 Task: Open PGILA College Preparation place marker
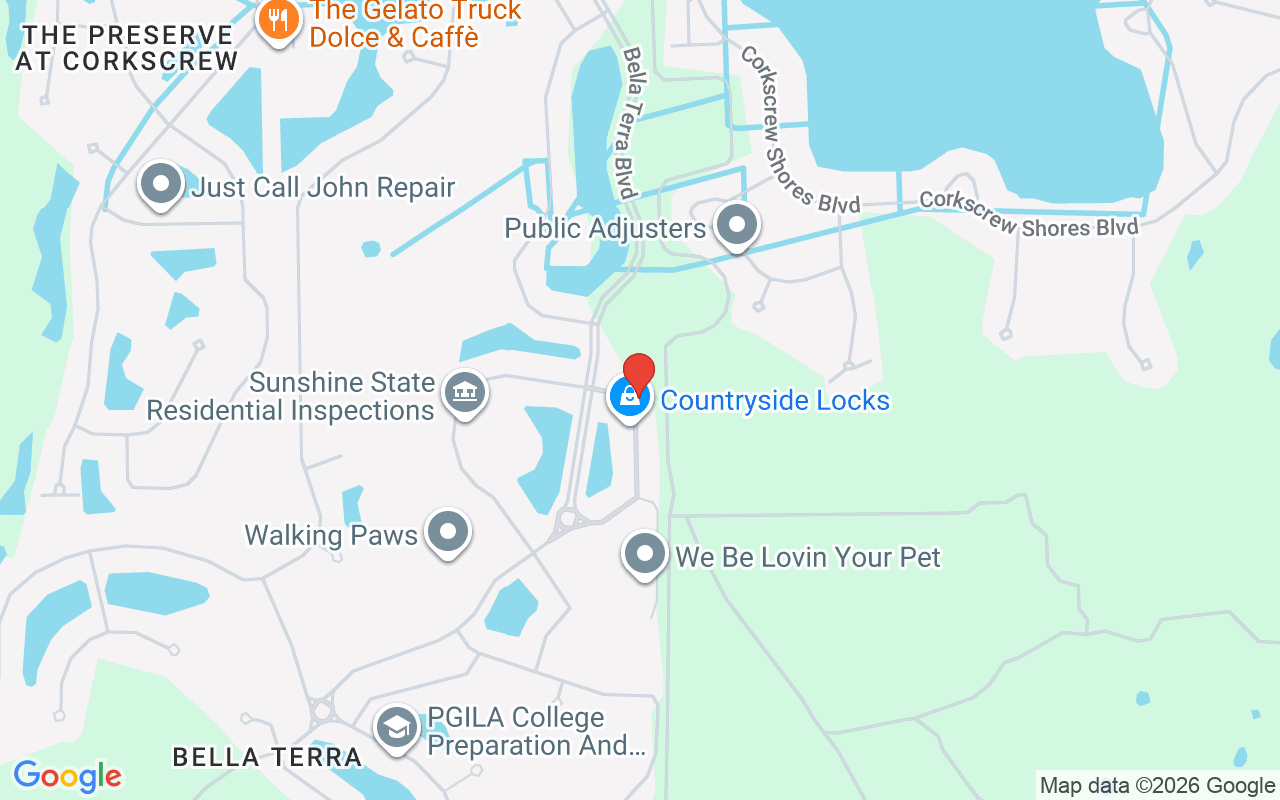point(397,729)
